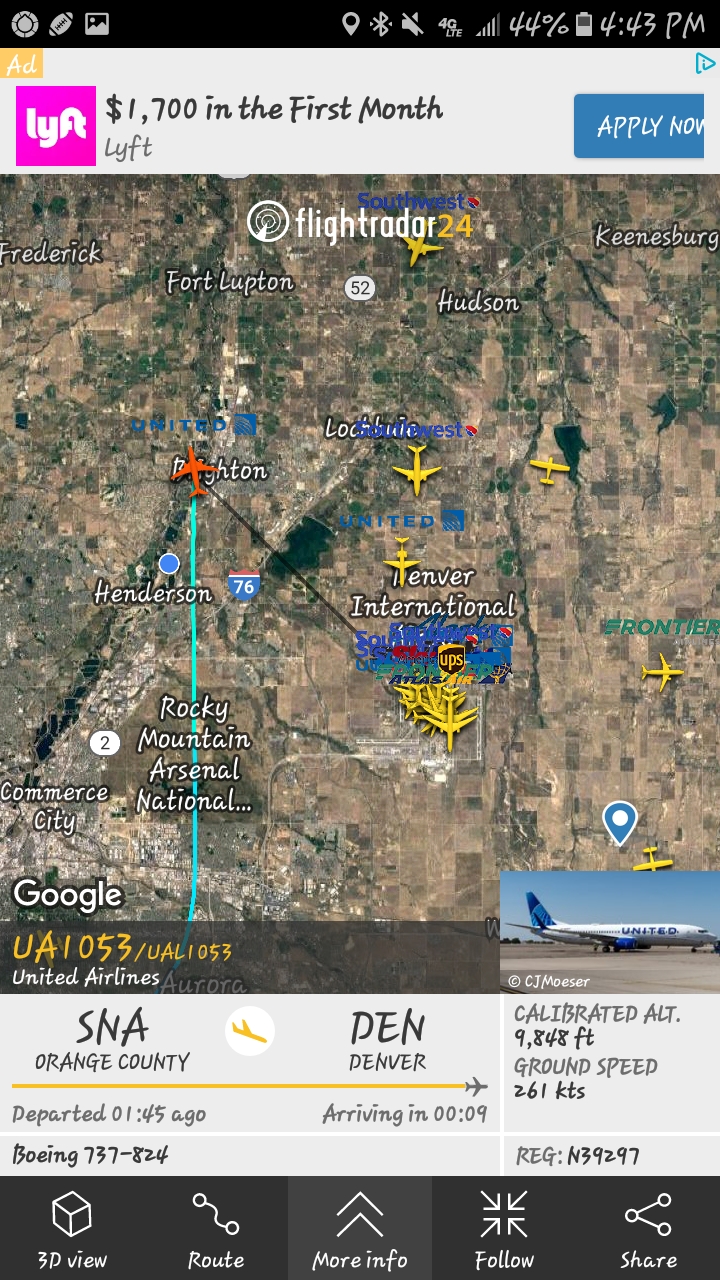Screen dimensions: 720x1280
Task: Select the orange United plane over Brighton
Action: (194, 467)
